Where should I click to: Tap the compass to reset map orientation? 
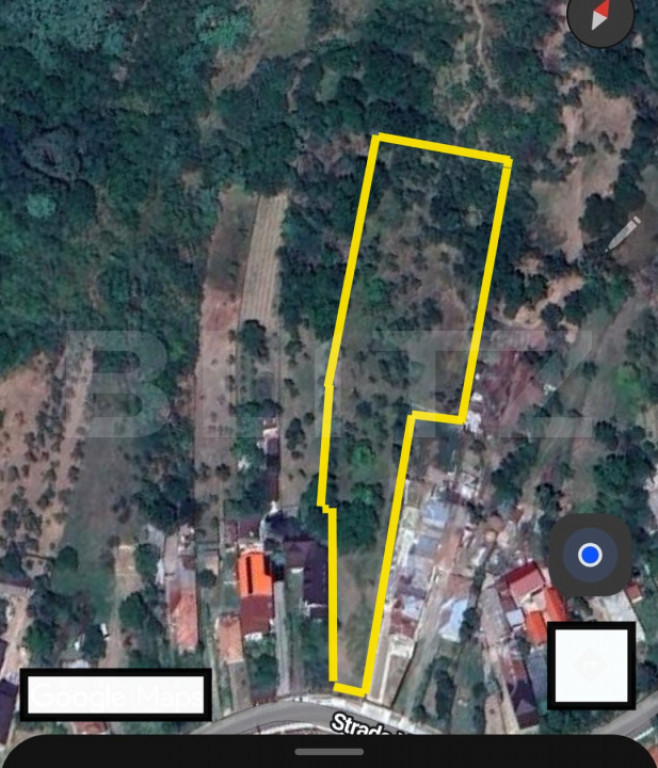pos(601,15)
